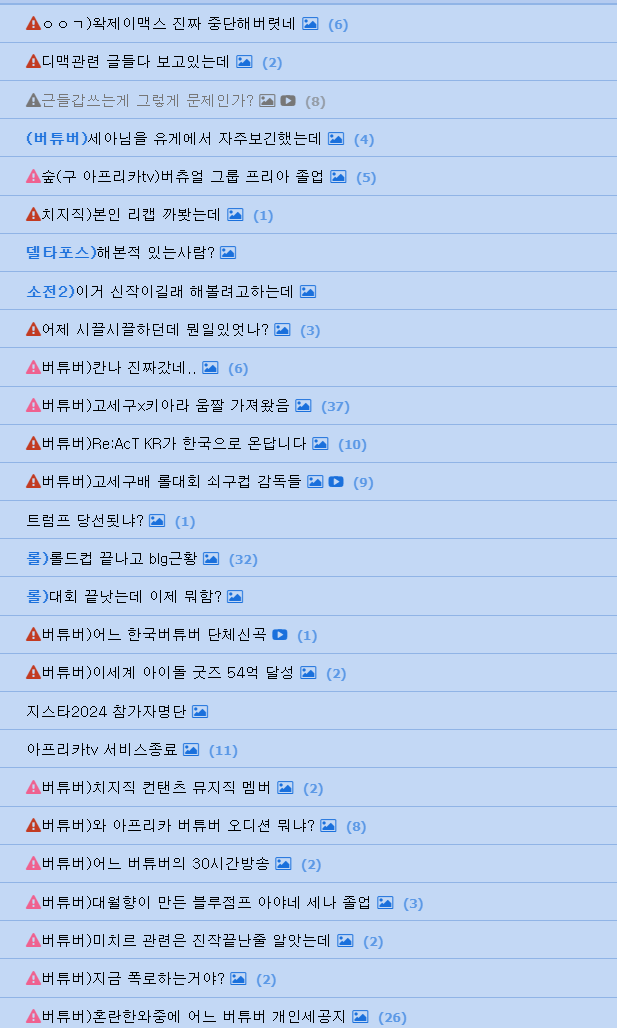
Task: Open the post 고세구x키아라 움짤 가져왔음
Action: [x=165, y=405]
